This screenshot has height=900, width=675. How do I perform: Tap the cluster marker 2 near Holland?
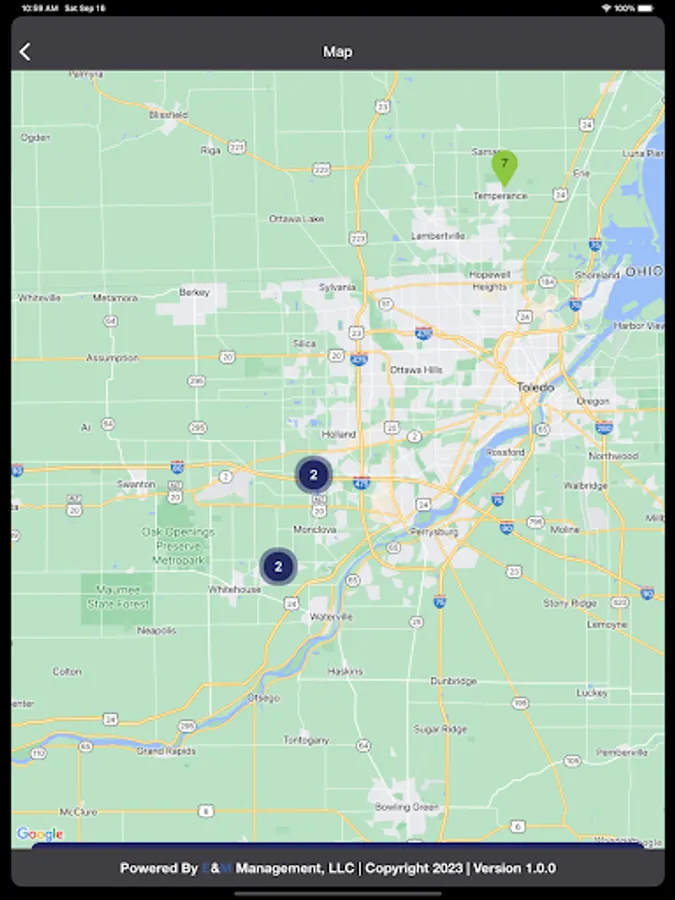pyautogui.click(x=314, y=475)
